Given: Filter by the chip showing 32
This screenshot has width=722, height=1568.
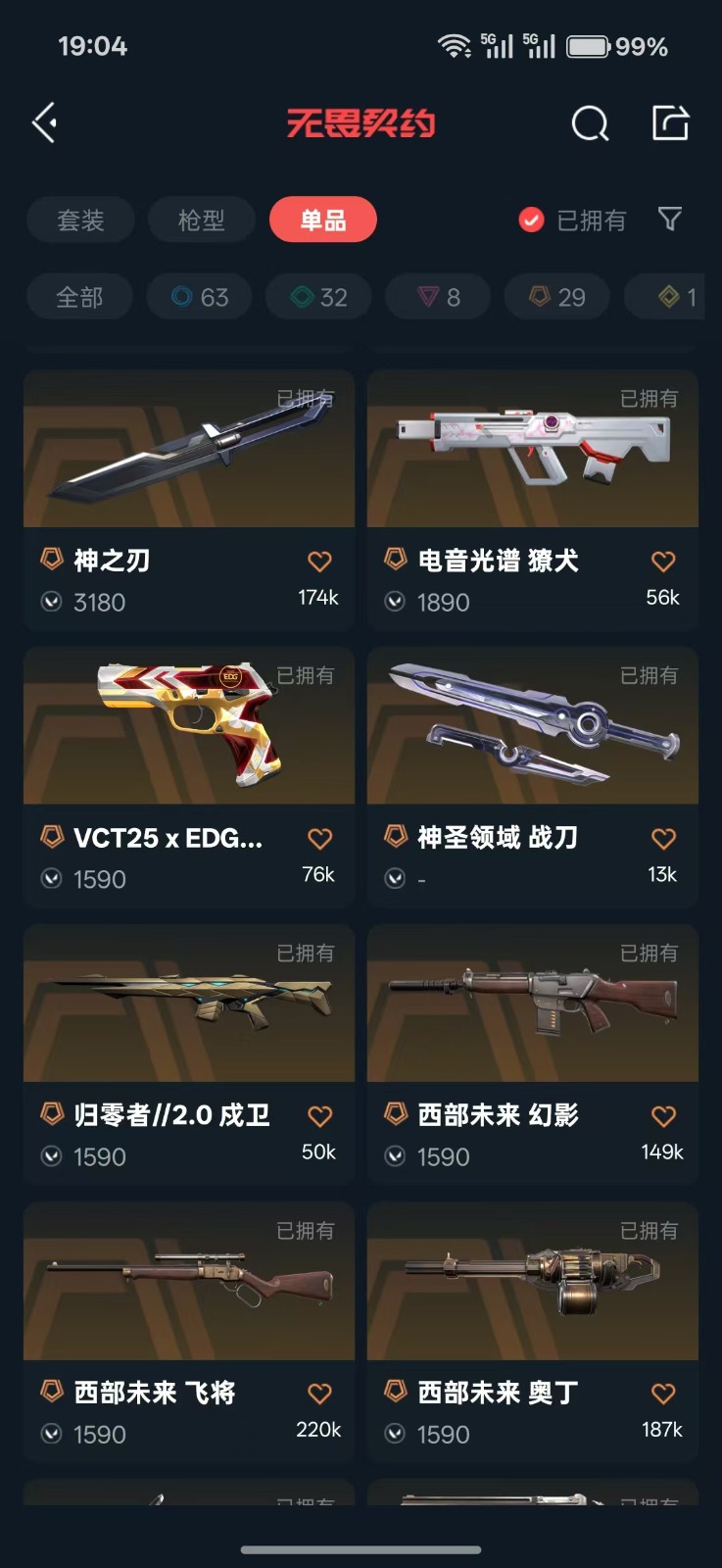Looking at the screenshot, I should (x=319, y=297).
